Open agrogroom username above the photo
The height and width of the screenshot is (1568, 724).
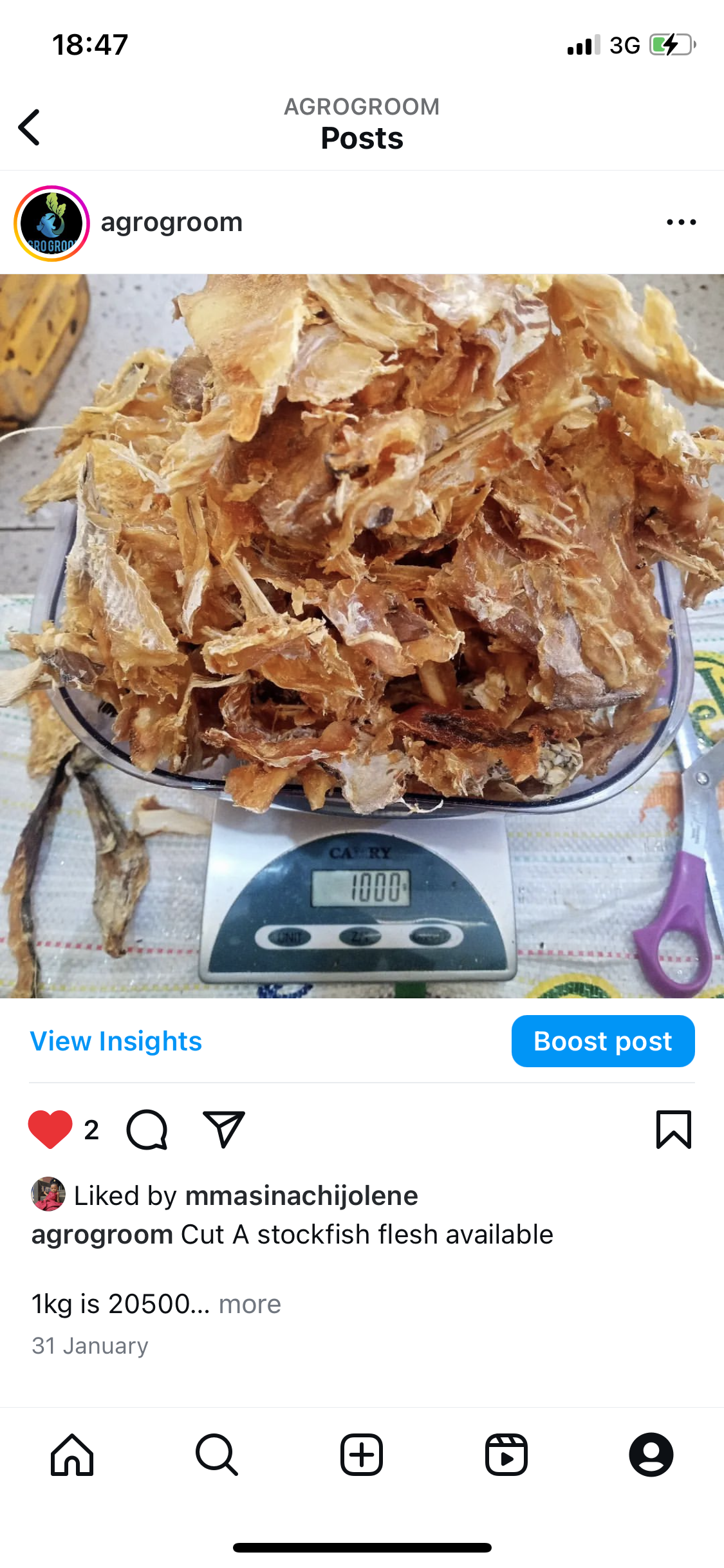(x=170, y=221)
